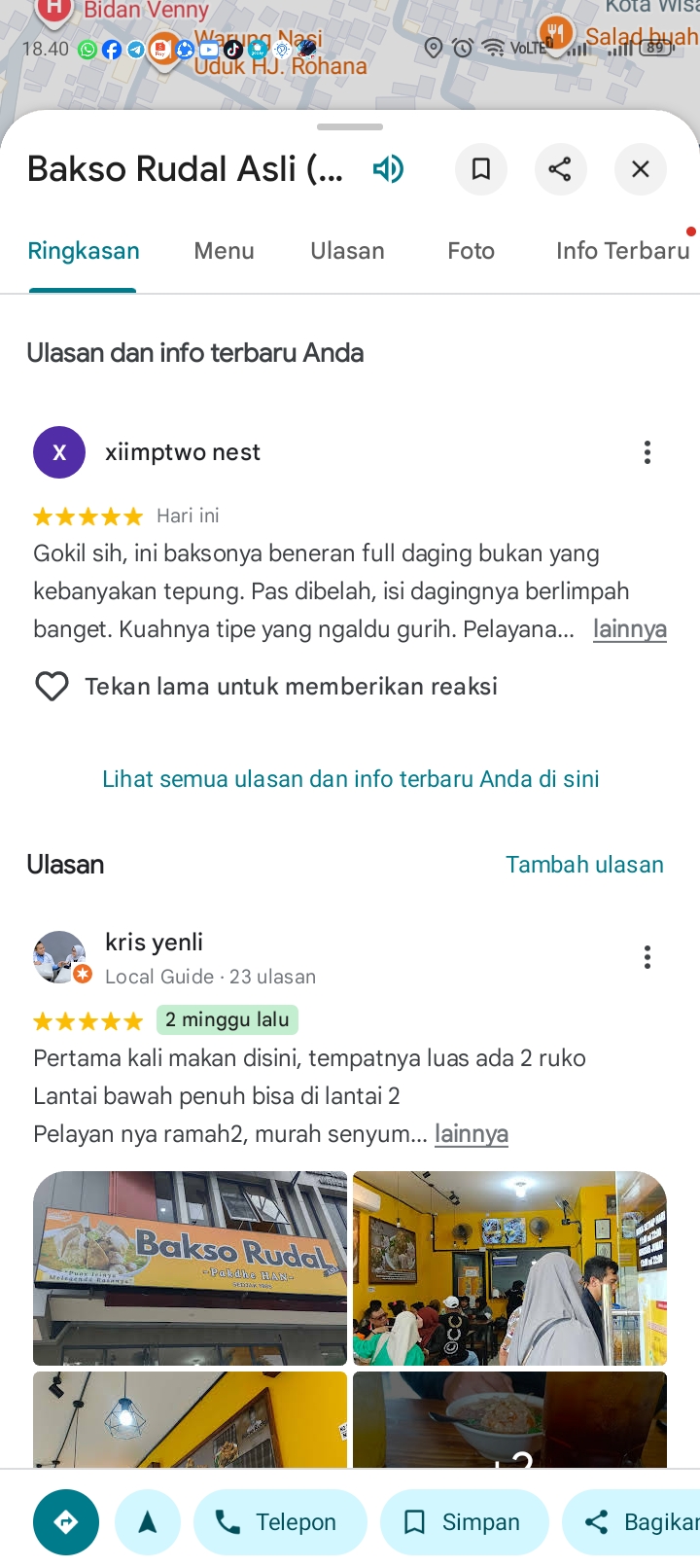Viewport: 700px width, 1568px height.
Task: Open options menu for kris yenli's review
Action: pos(647,957)
